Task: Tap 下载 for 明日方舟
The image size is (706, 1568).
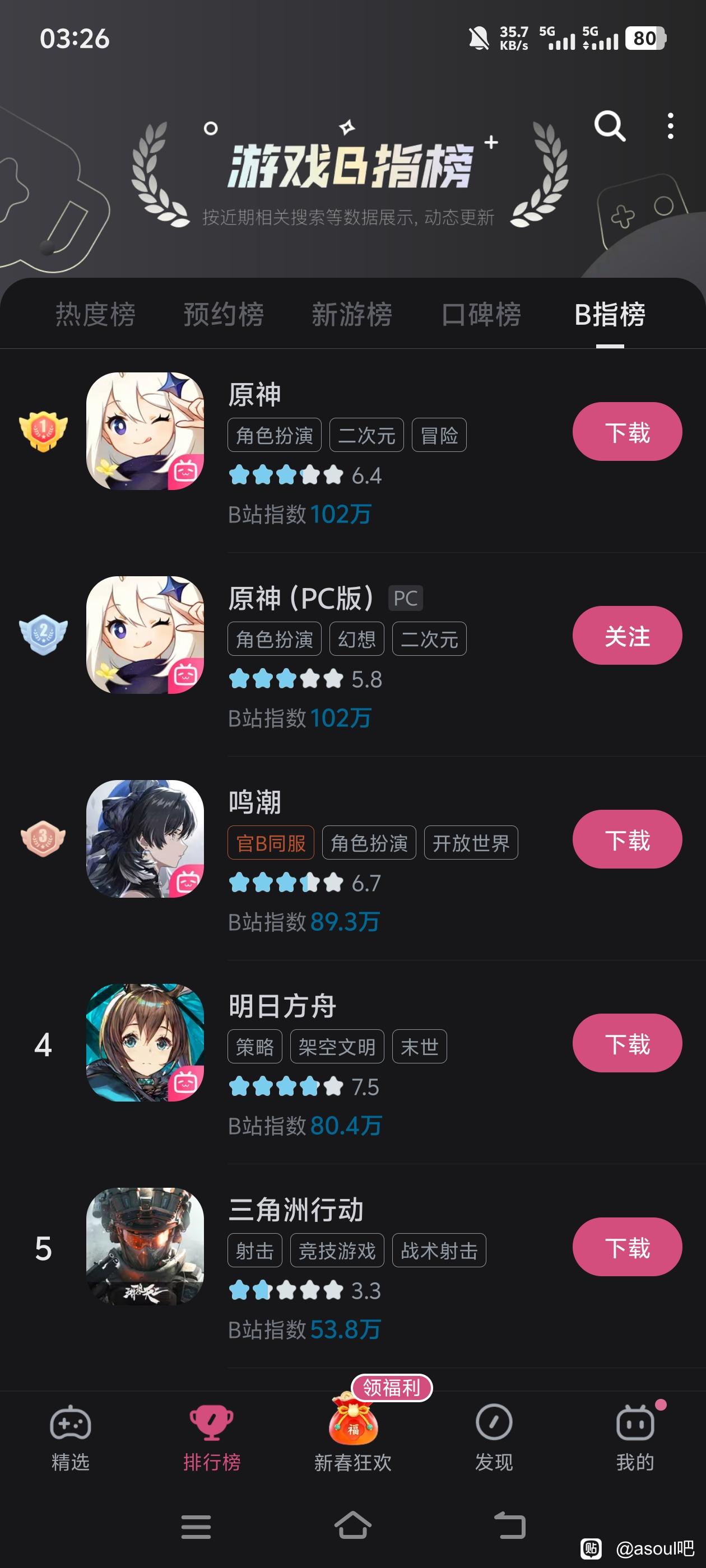Action: (627, 1043)
